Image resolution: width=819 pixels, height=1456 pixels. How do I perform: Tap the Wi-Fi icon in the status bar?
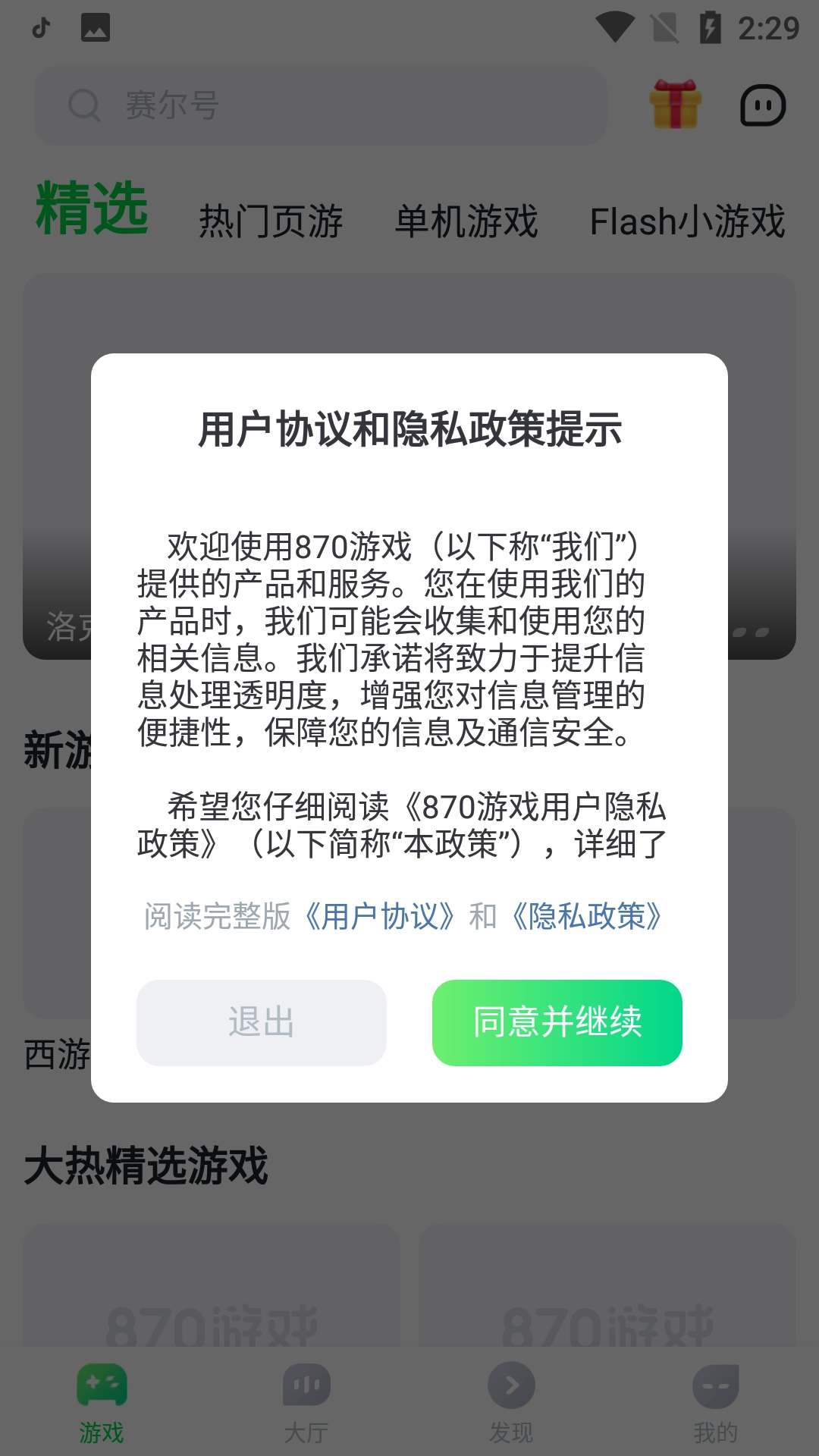click(616, 25)
